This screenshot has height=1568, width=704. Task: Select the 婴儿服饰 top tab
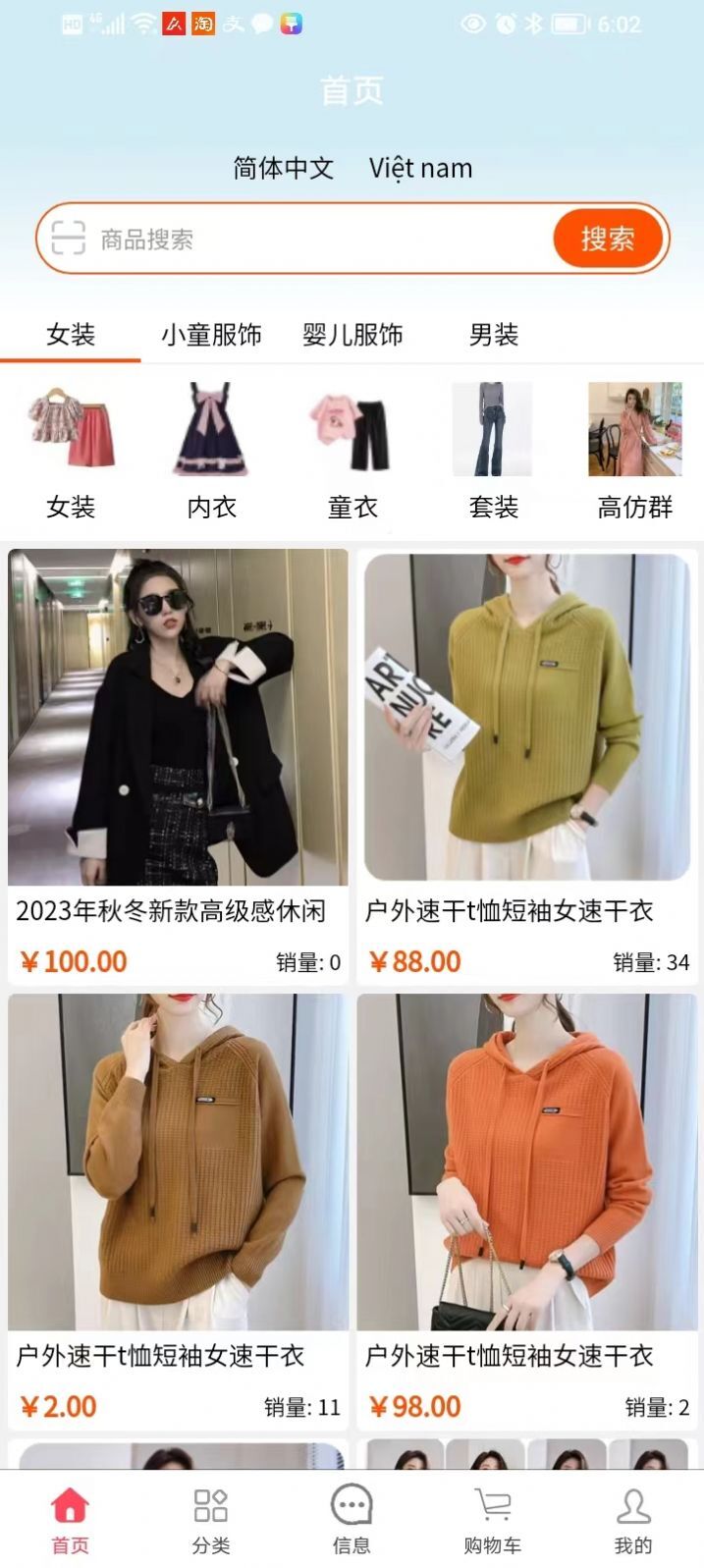[x=352, y=335]
